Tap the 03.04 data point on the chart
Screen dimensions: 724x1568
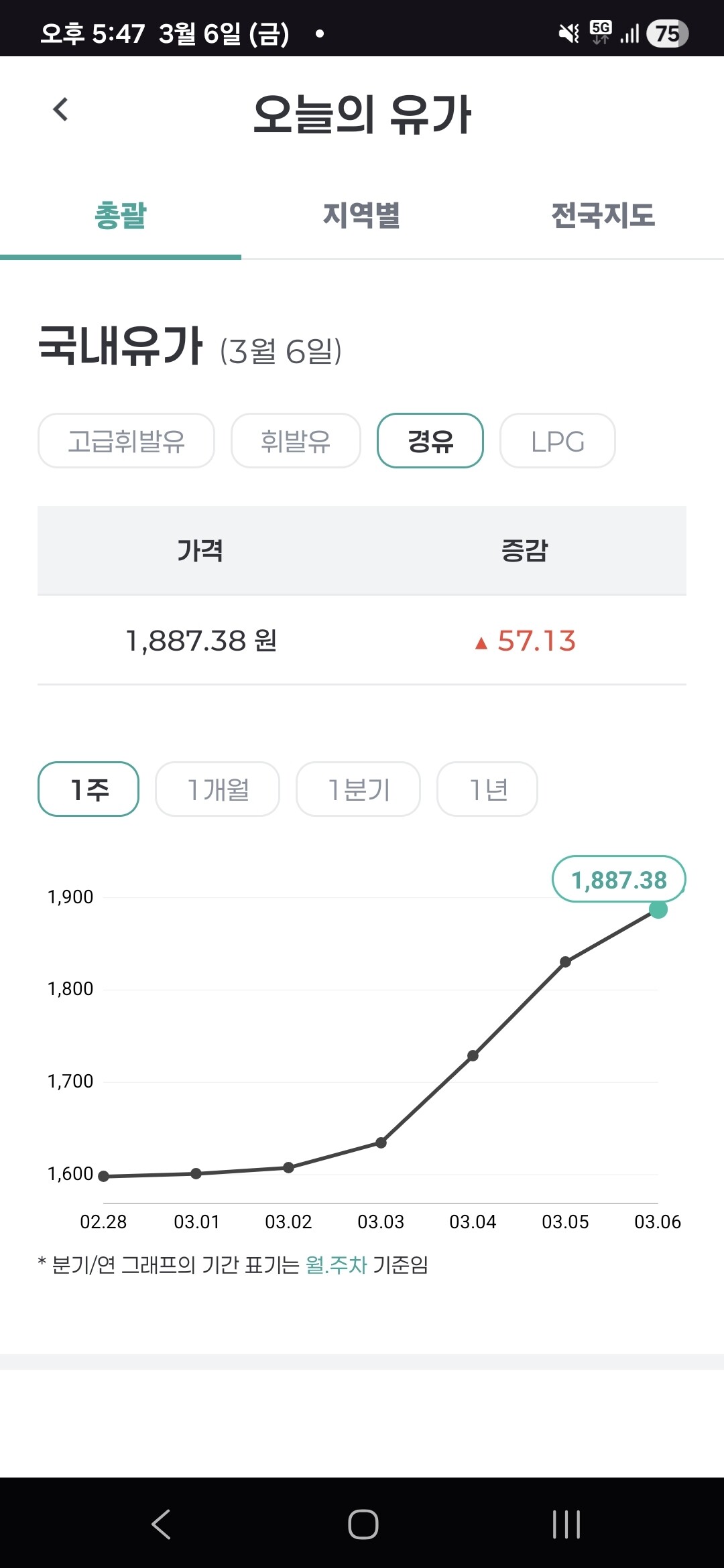(x=473, y=1056)
